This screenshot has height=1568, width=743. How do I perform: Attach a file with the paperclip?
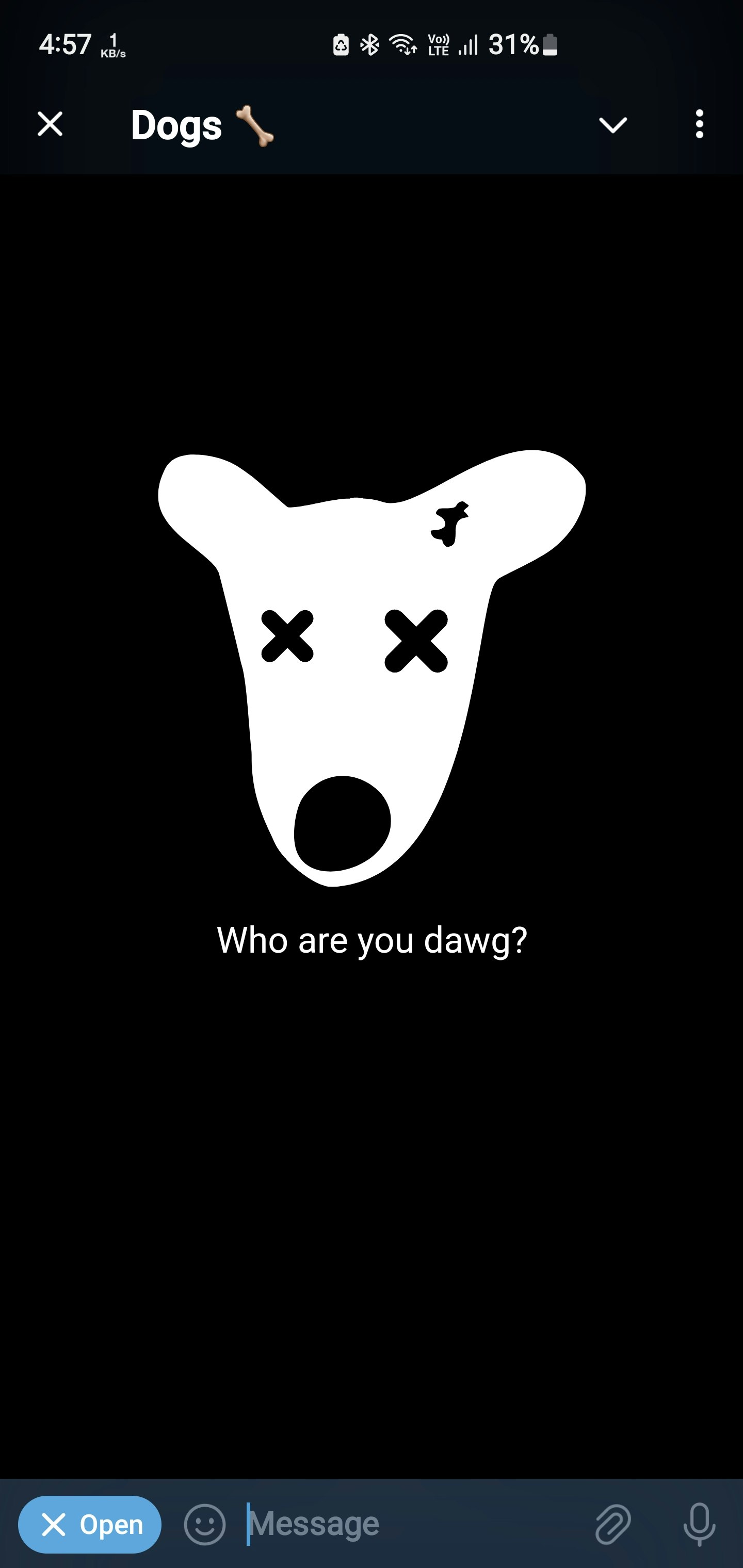[x=612, y=1524]
